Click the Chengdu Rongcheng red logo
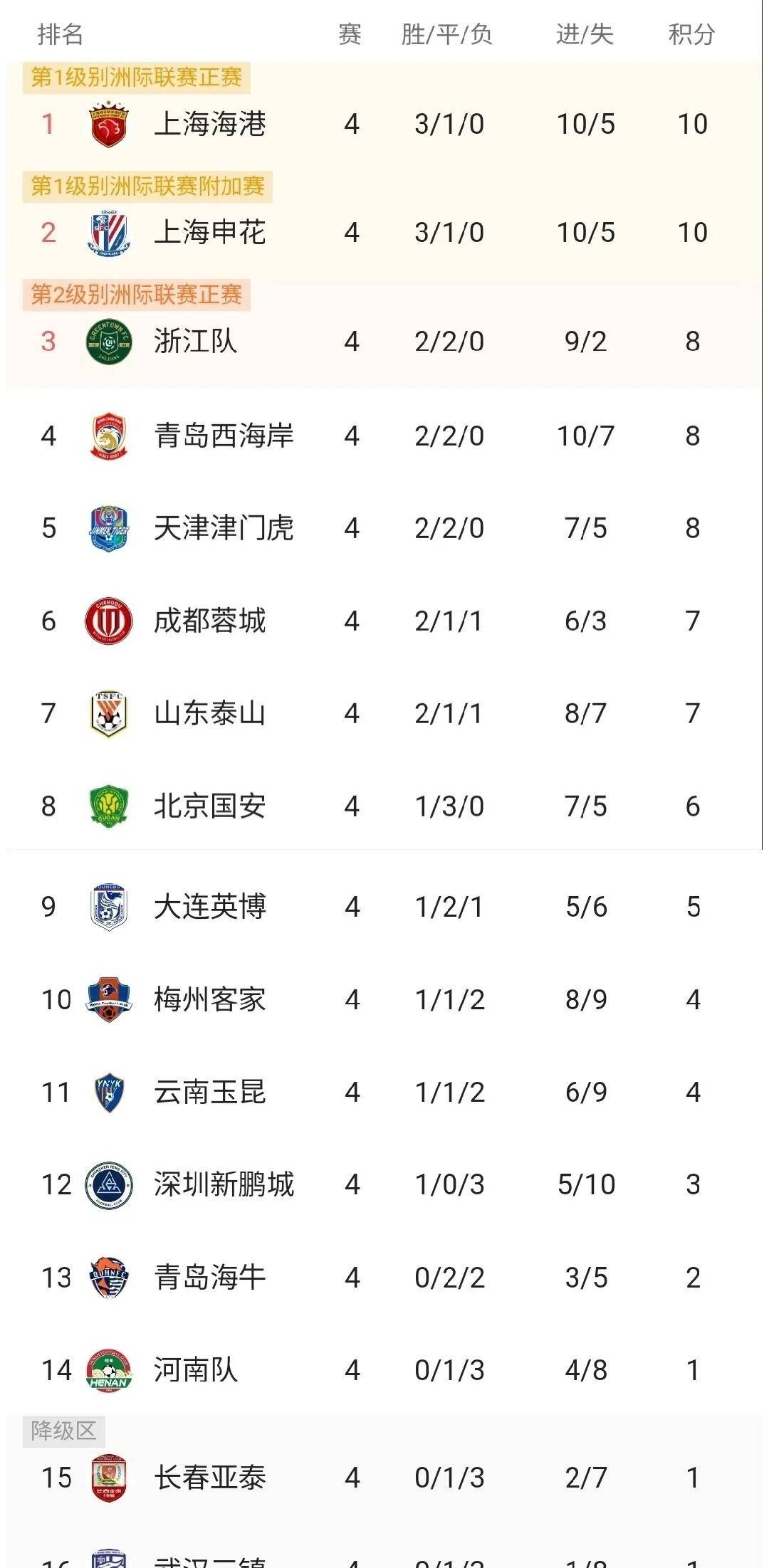This screenshot has width=769, height=1568. tap(108, 620)
